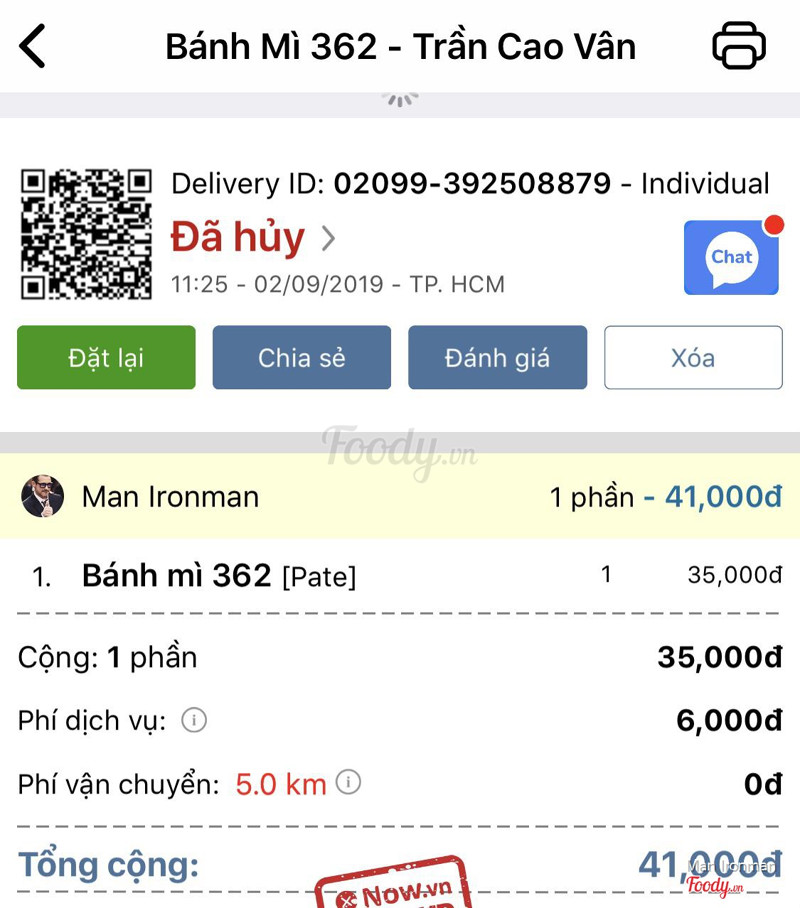800x908 pixels.
Task: Delete the order with Xóa
Action: coord(692,357)
